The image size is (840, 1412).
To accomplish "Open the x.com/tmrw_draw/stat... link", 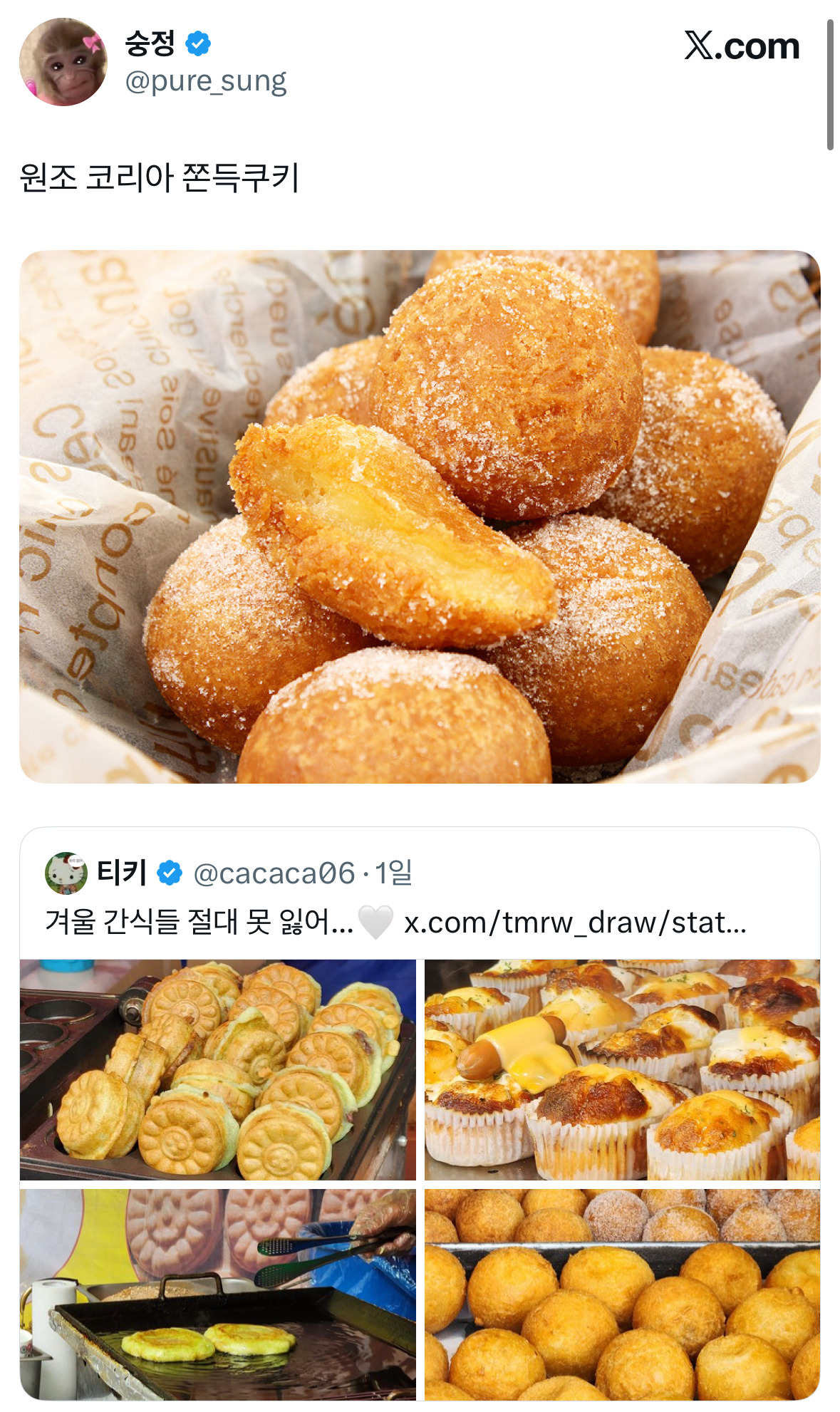I will (x=579, y=924).
